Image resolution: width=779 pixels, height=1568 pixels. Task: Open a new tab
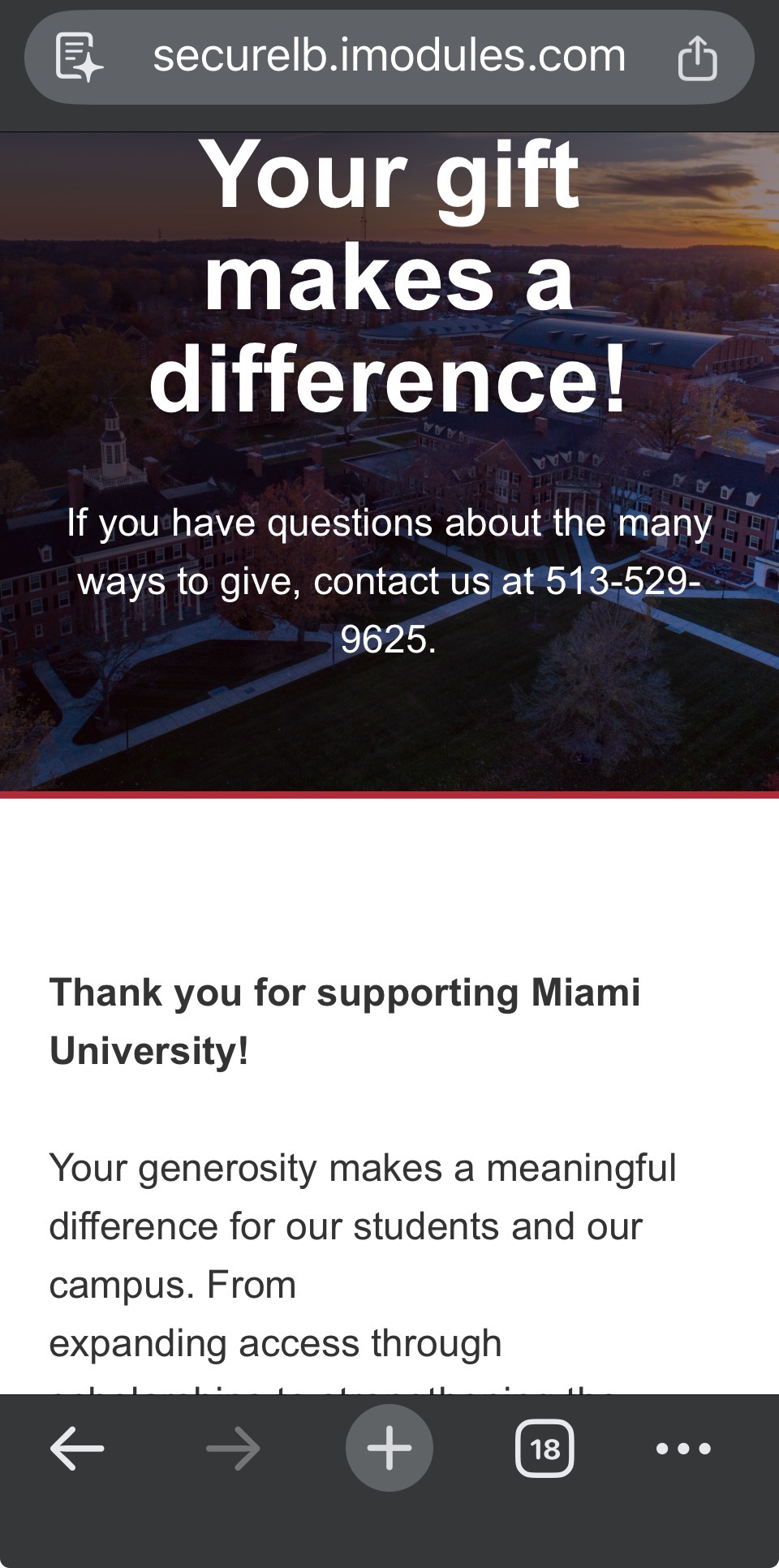(389, 1449)
